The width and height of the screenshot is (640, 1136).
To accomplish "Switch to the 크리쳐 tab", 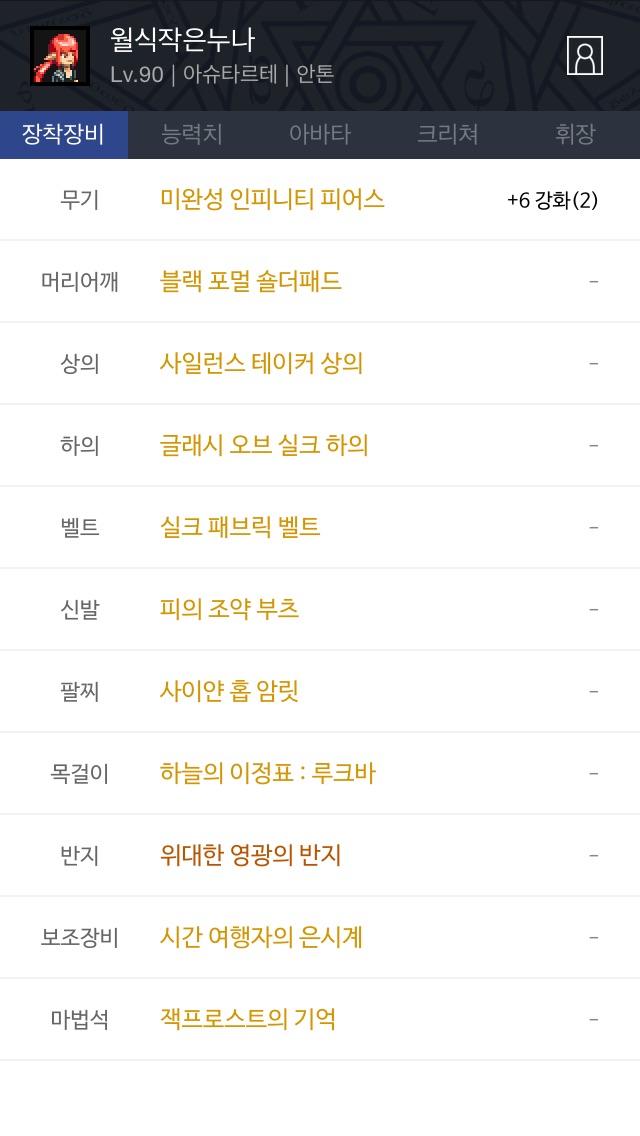I will (448, 135).
